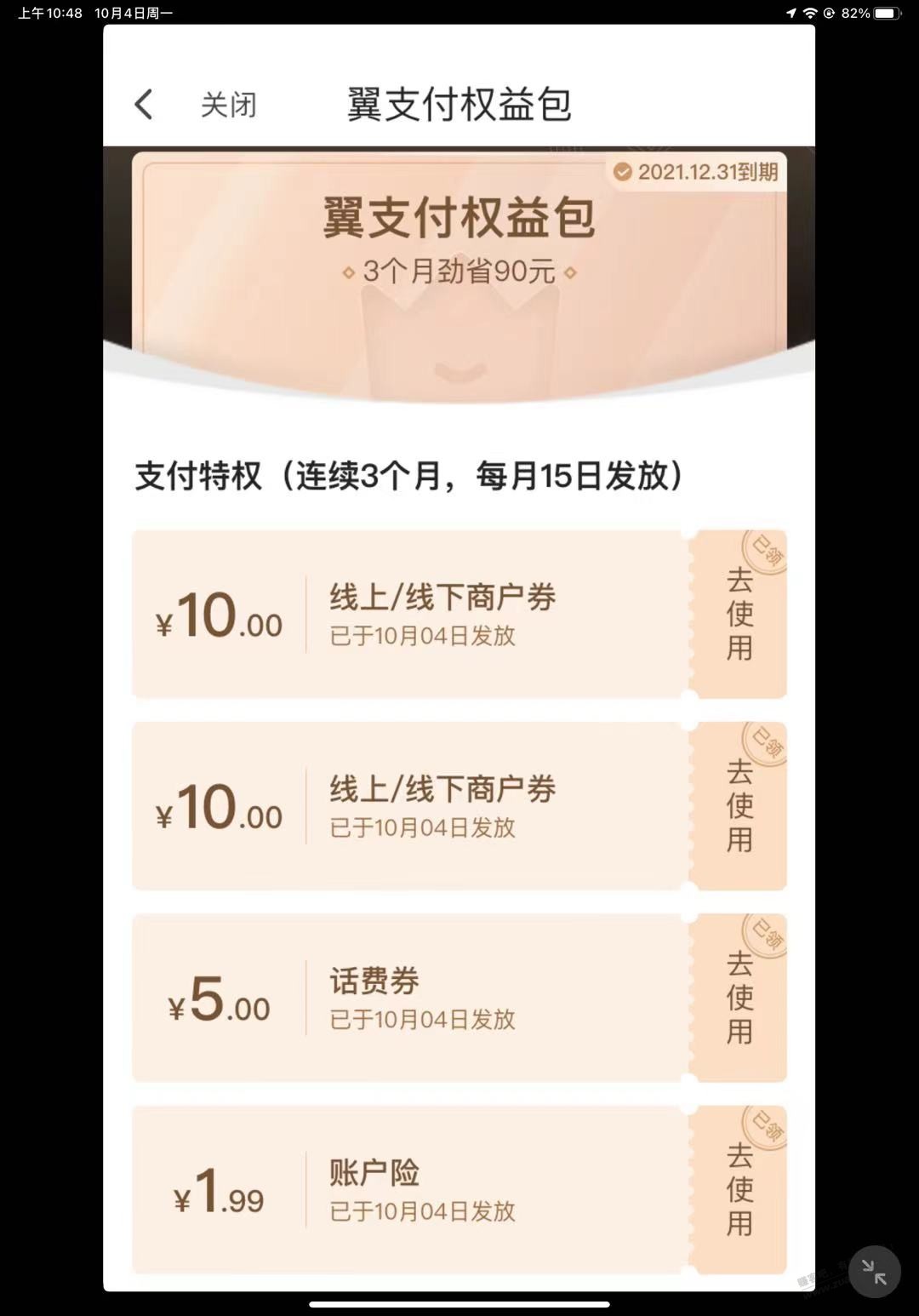Tap 关闭 to close the page
919x1316 pixels.
[228, 105]
